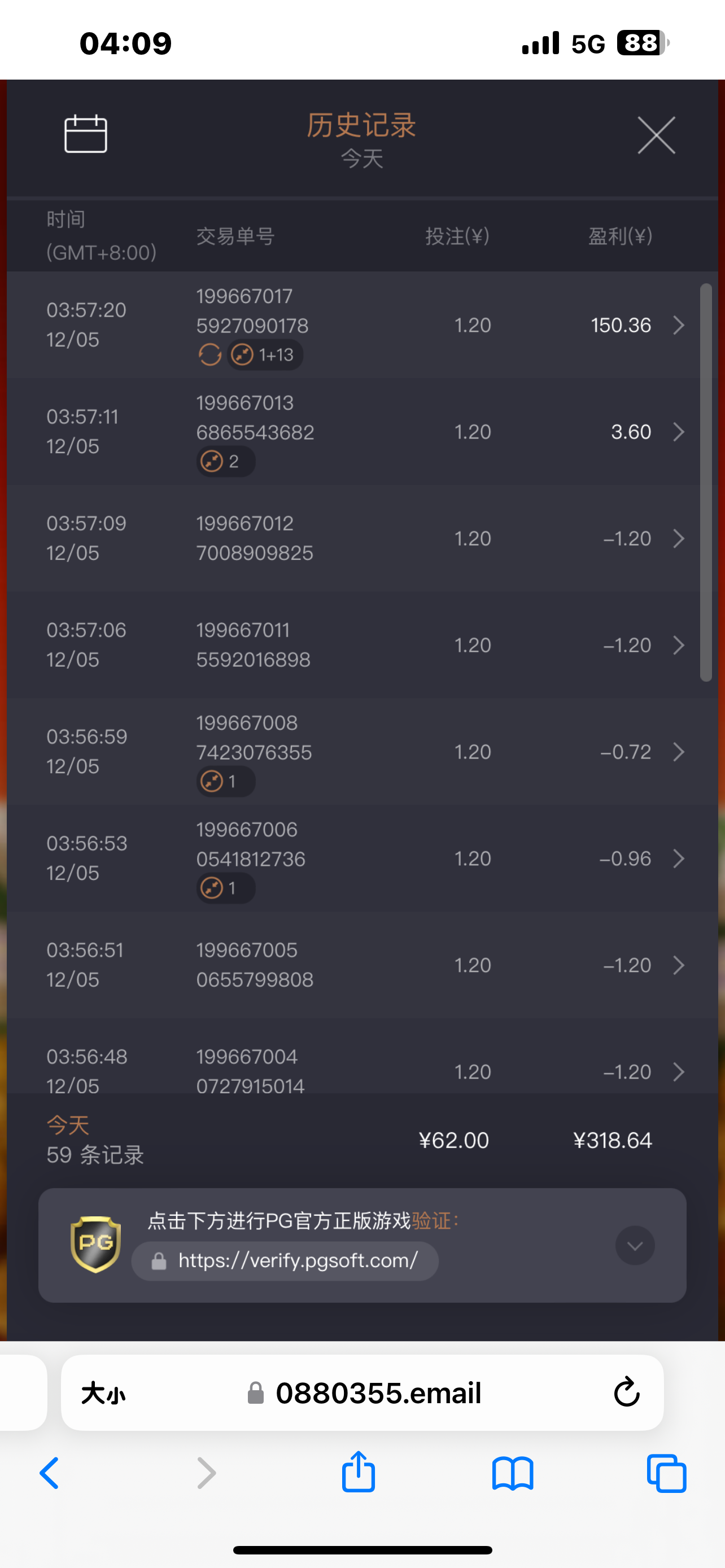
Task: Tap the Safari address bar 0880355.email
Action: click(x=377, y=1392)
